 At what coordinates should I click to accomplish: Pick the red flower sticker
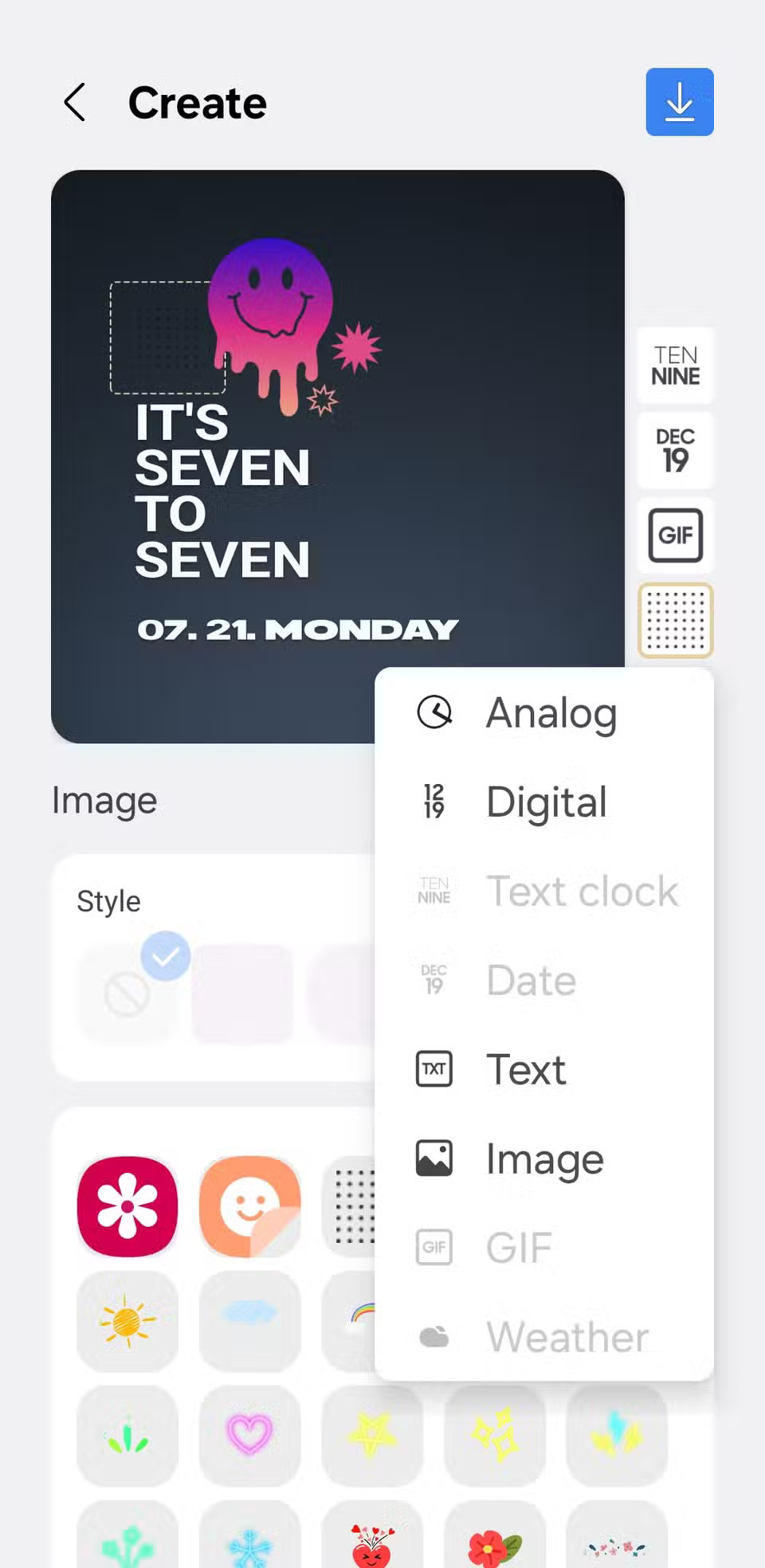tap(494, 1546)
